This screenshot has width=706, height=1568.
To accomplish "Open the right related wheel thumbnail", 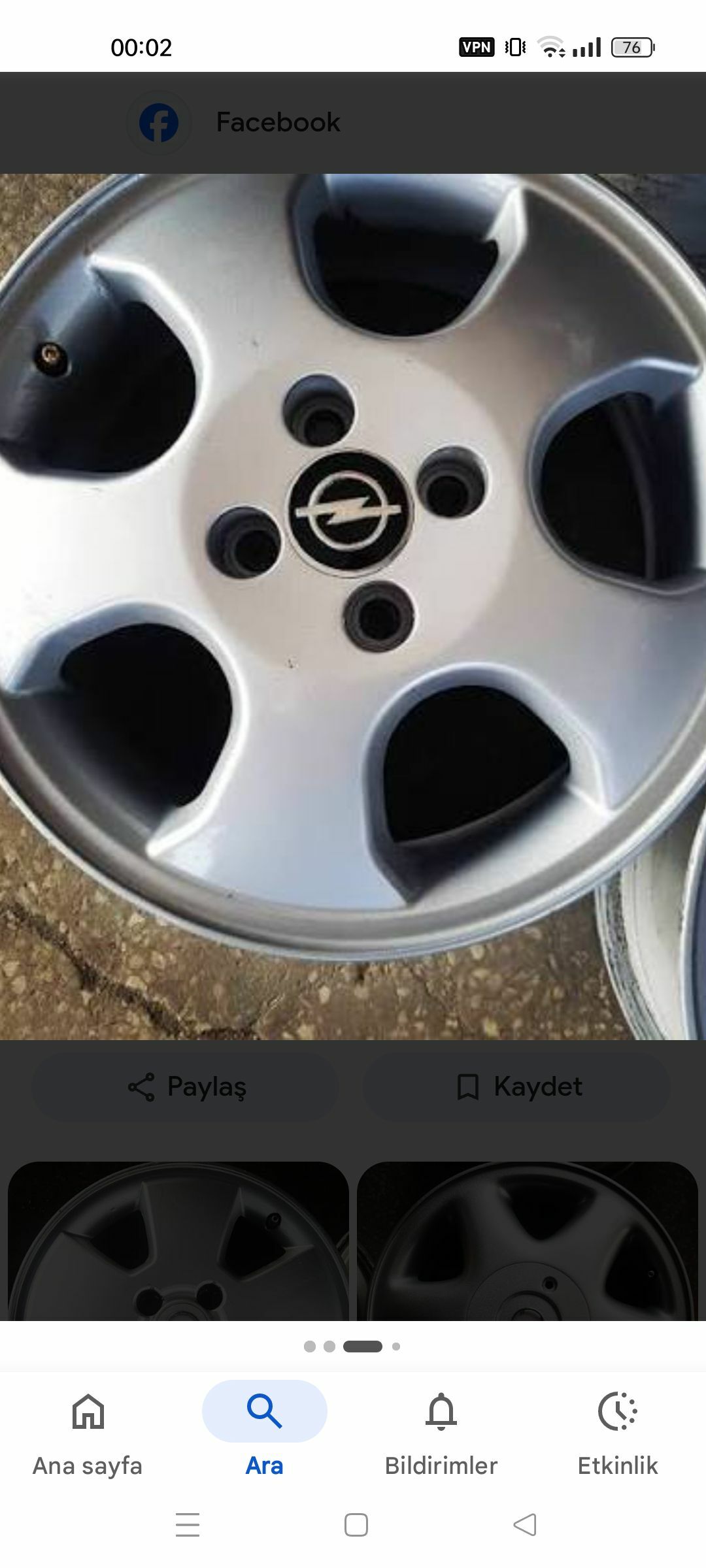I will click(x=528, y=1241).
